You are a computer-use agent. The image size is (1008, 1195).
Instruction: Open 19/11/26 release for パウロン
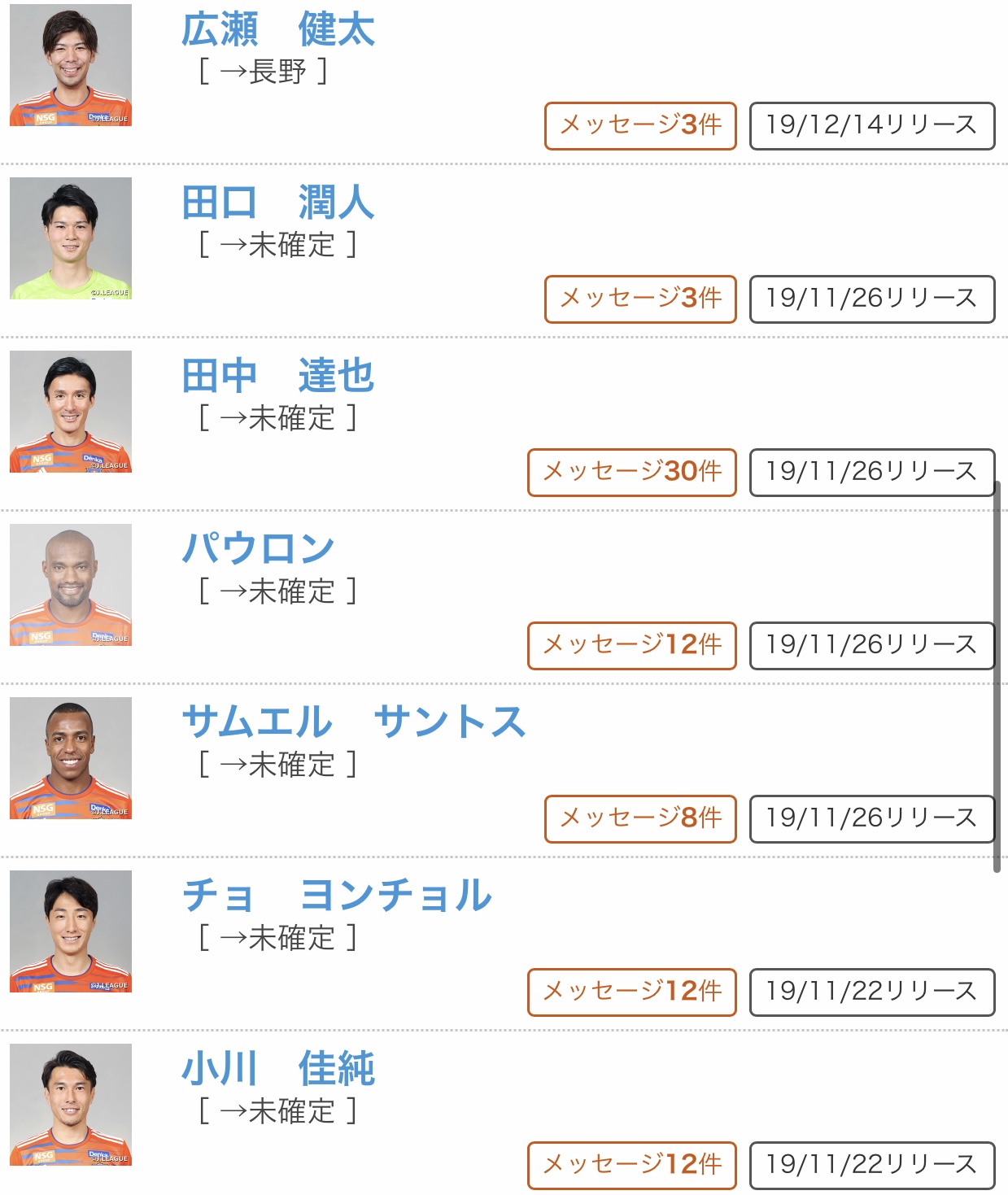pos(871,645)
